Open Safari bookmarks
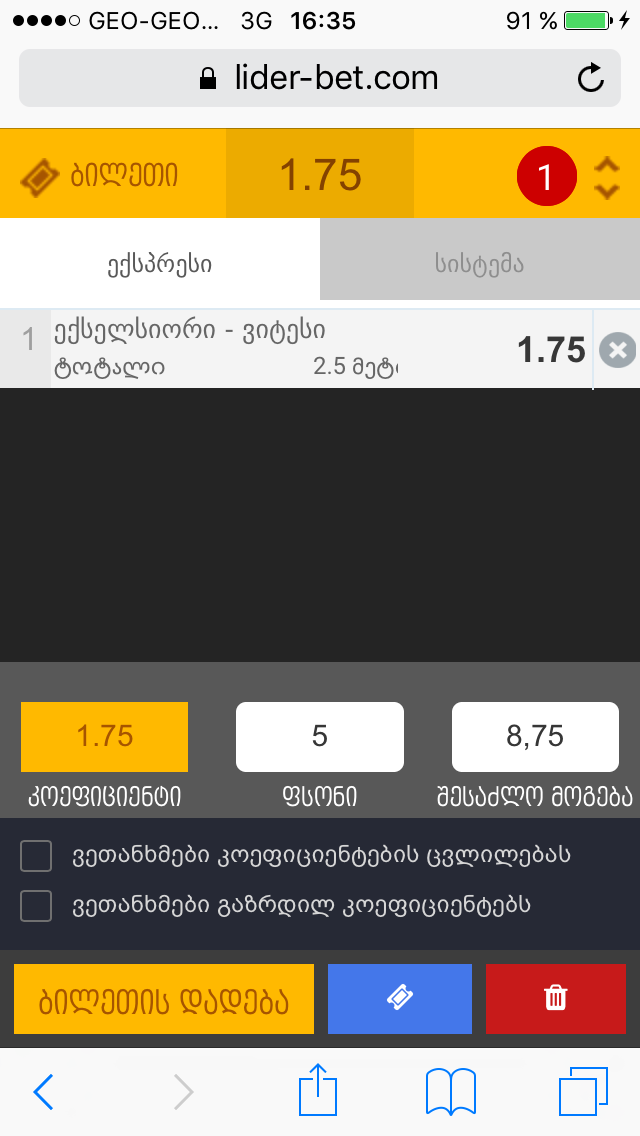The width and height of the screenshot is (640, 1136). [450, 1092]
